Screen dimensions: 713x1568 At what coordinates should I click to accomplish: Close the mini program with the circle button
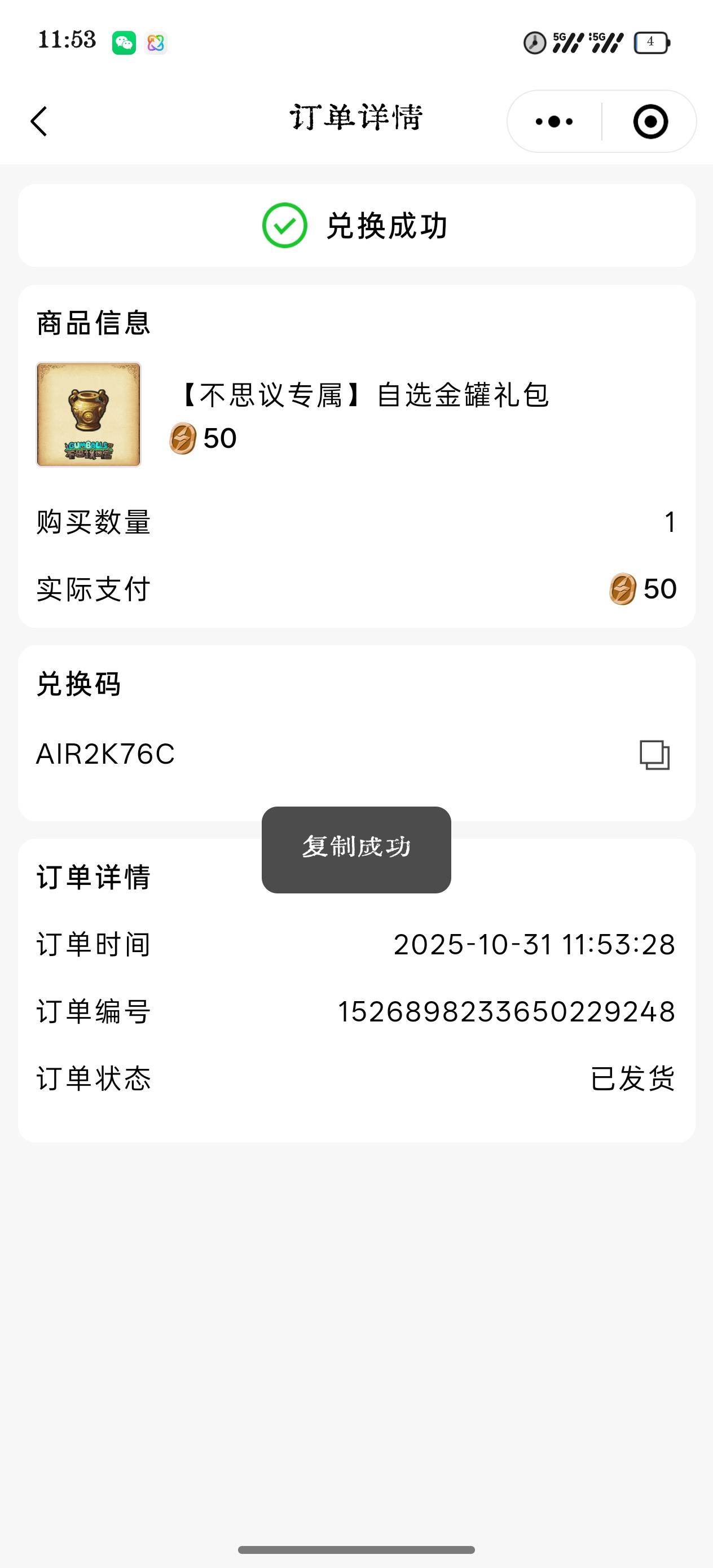[650, 122]
